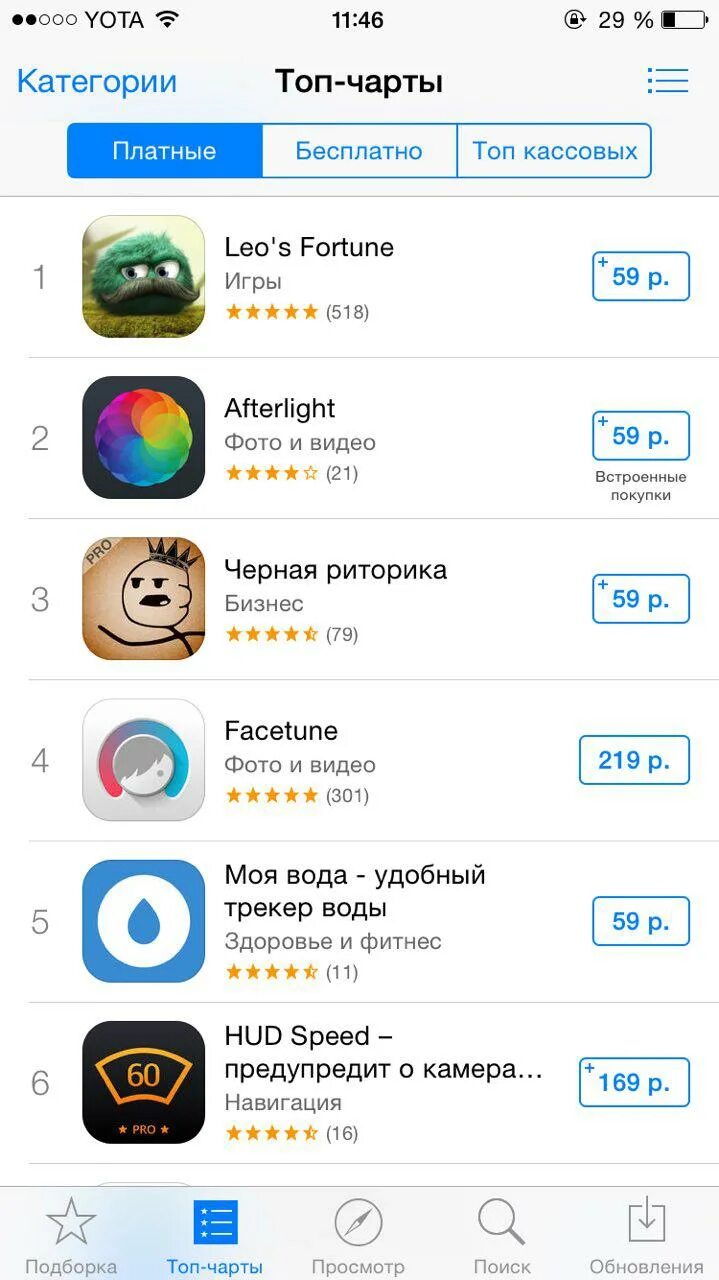Open the Обновления tab
The width and height of the screenshot is (719, 1280).
[x=646, y=1236]
